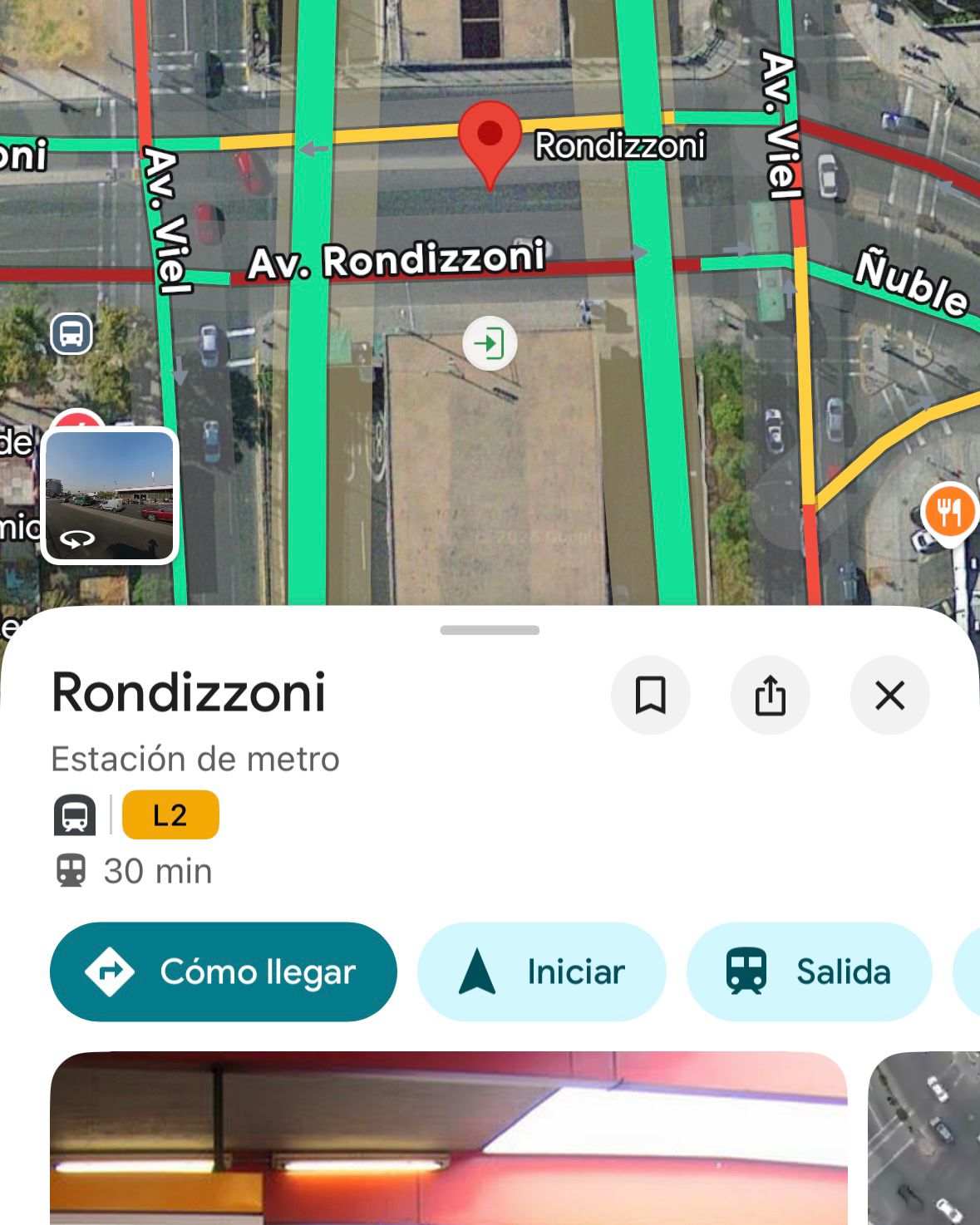View the large station photo

coord(448,1138)
